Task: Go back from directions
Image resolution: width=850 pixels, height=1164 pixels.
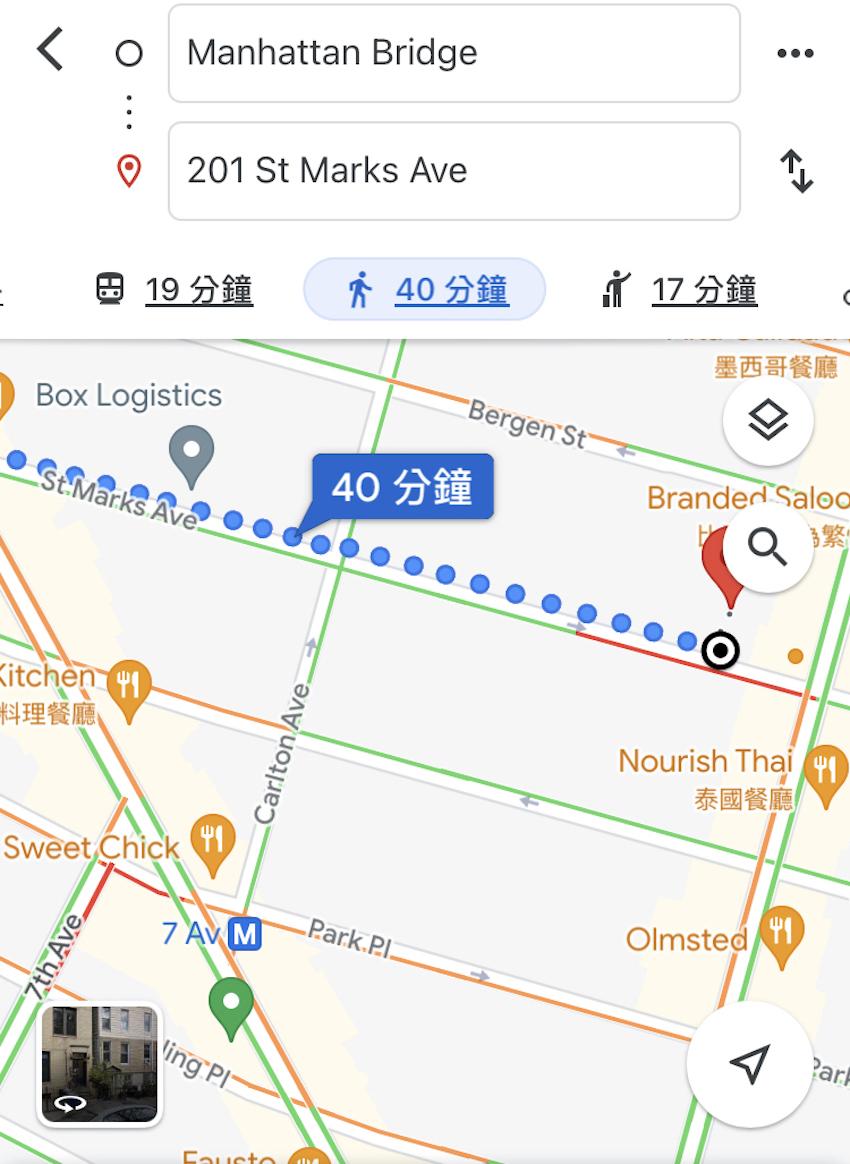Action: click(x=50, y=50)
